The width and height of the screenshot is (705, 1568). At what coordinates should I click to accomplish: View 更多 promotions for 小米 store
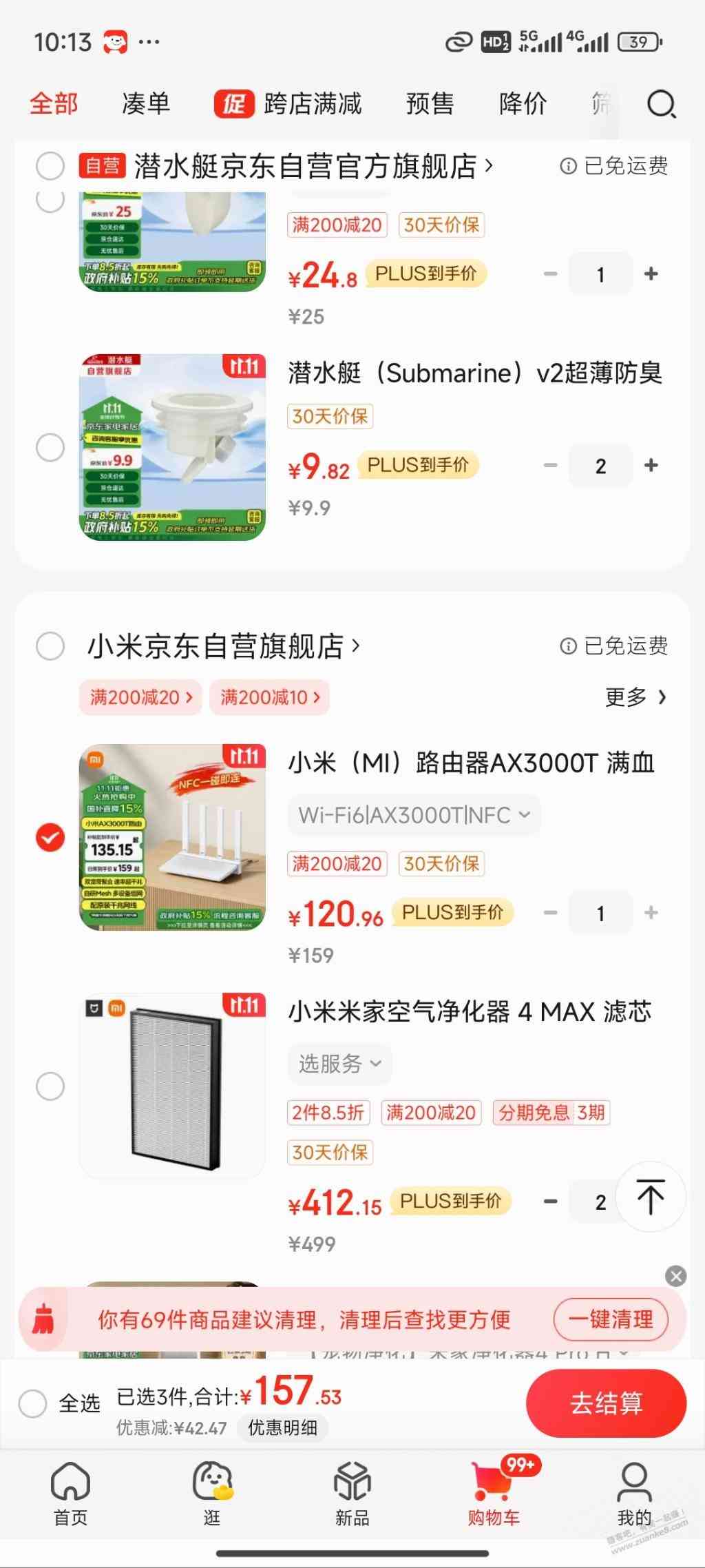point(635,697)
